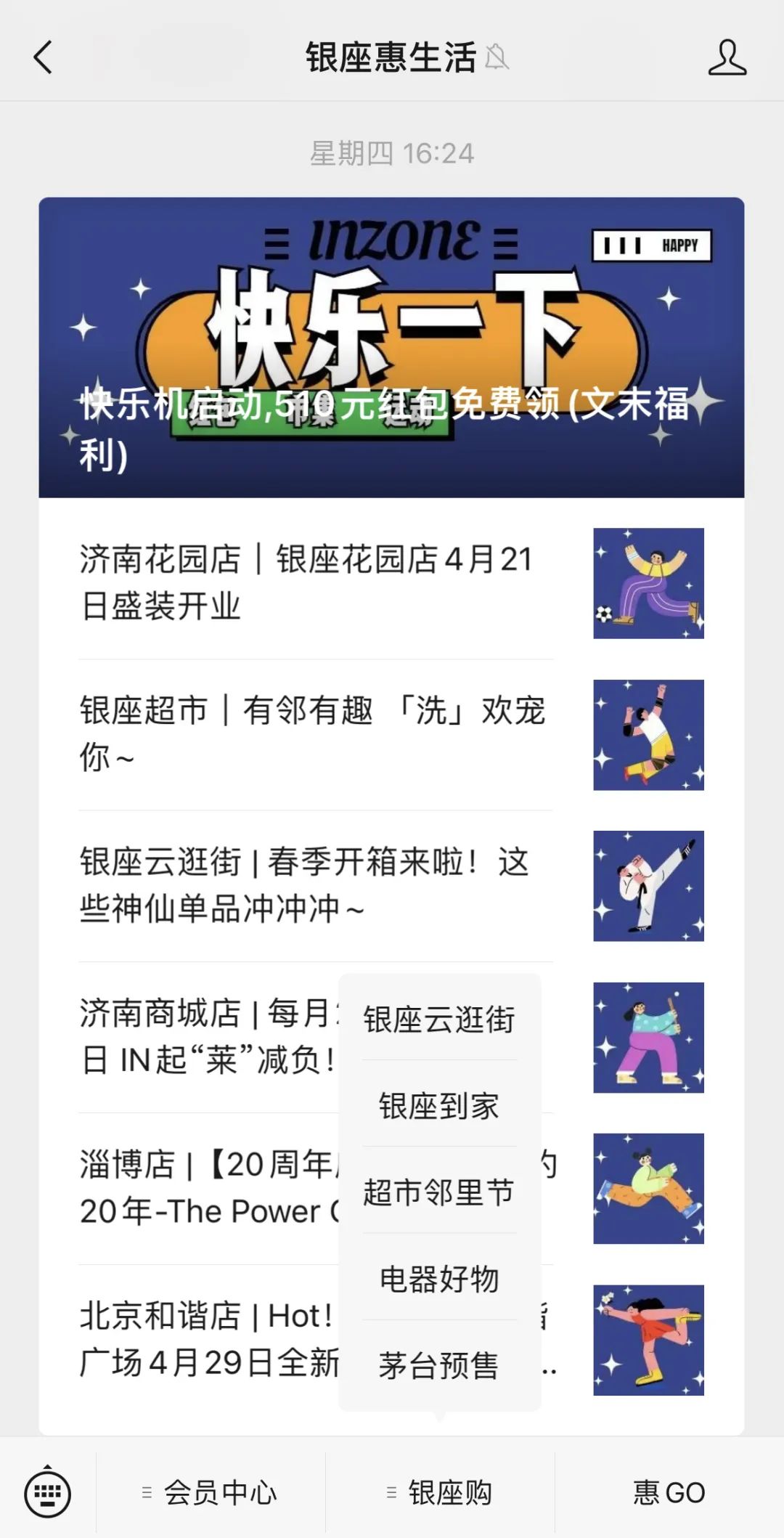Expand the 会员中心 bottom menu
The image size is (784, 1538).
pyautogui.click(x=211, y=1493)
